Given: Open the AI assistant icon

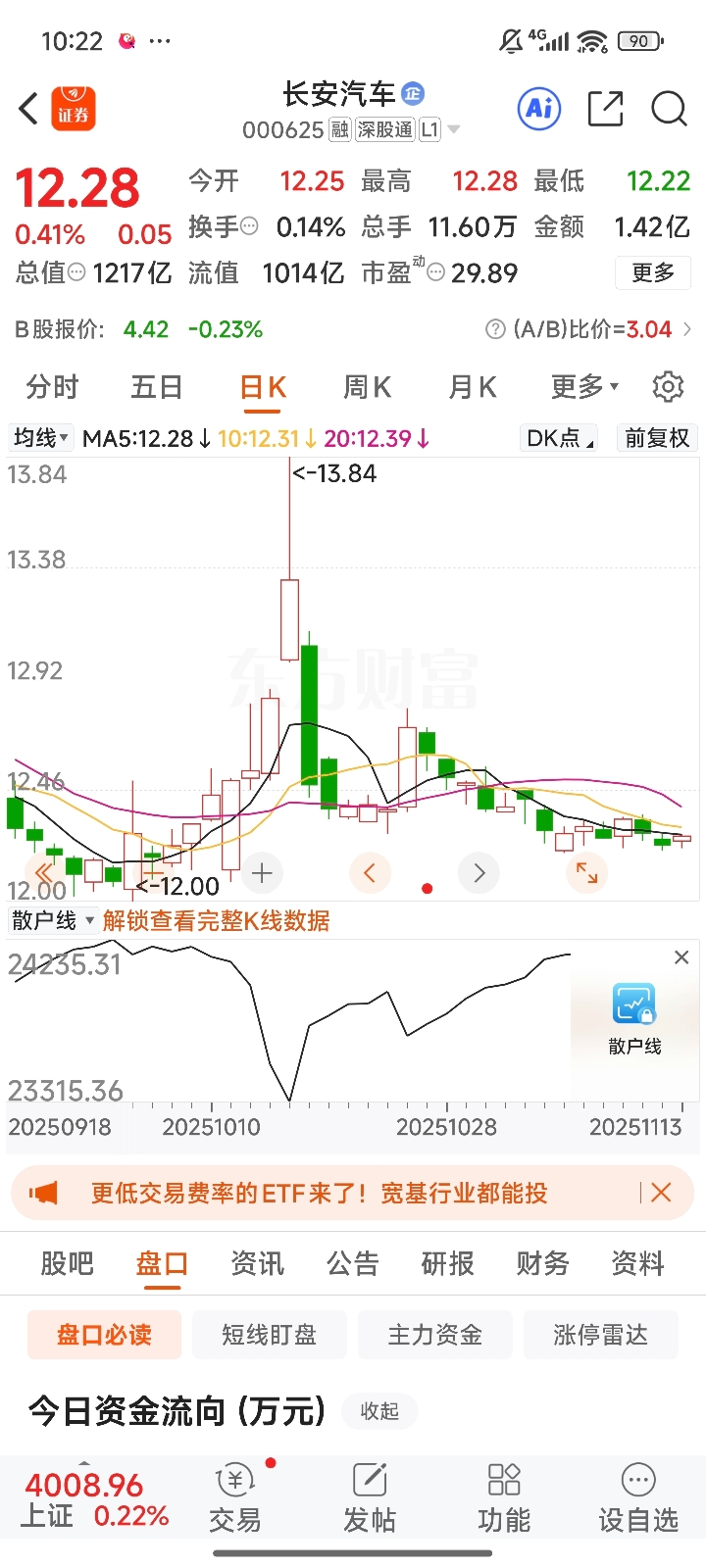Looking at the screenshot, I should [x=539, y=108].
